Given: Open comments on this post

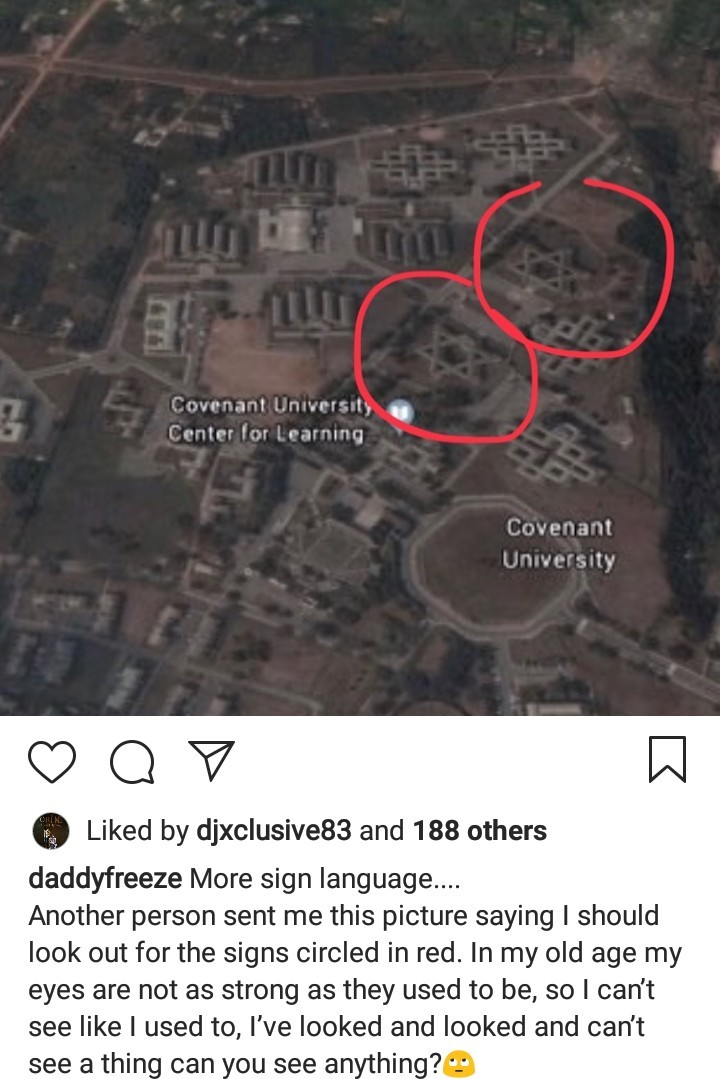Looking at the screenshot, I should pos(131,765).
